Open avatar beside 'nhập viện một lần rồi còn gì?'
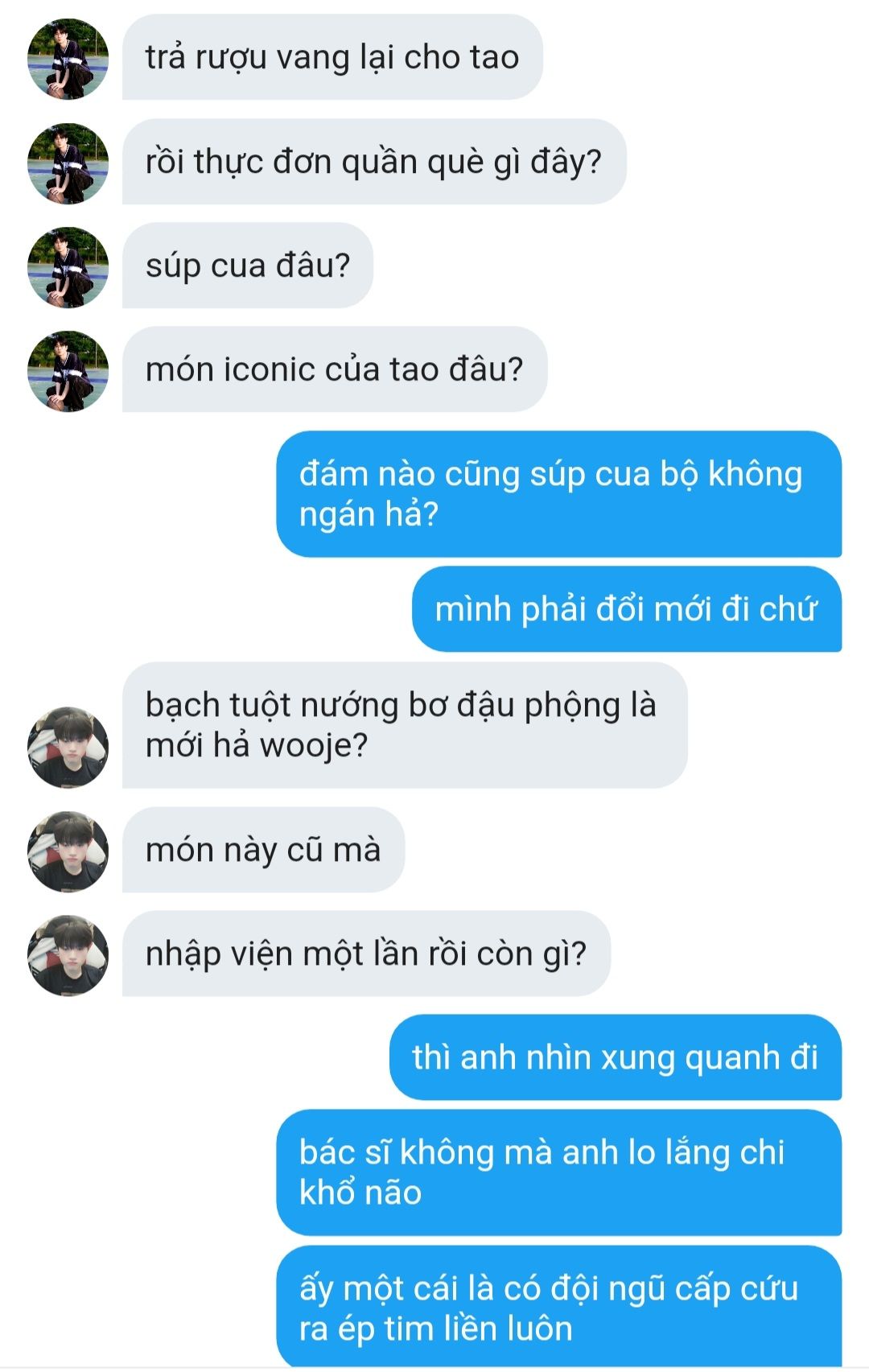The width and height of the screenshot is (869, 1372). pyautogui.click(x=68, y=955)
